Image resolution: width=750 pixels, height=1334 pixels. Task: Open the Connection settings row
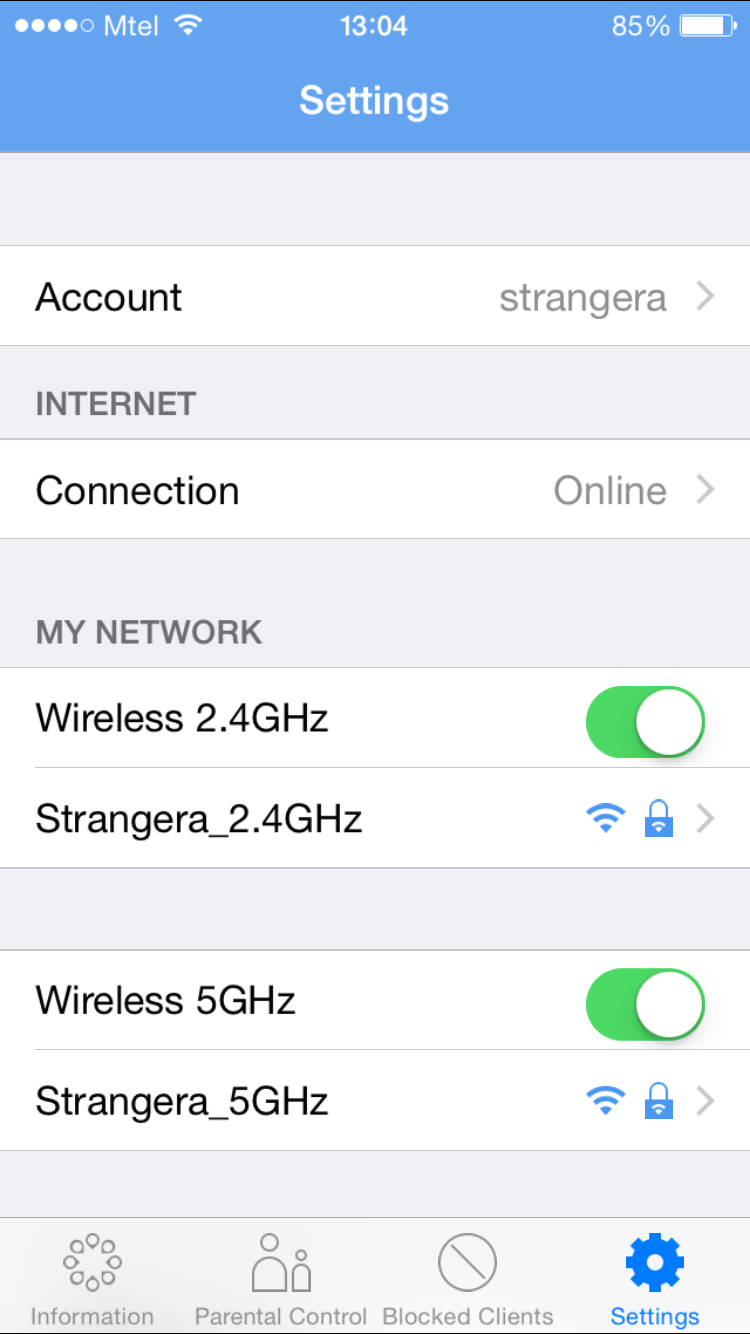coord(375,490)
